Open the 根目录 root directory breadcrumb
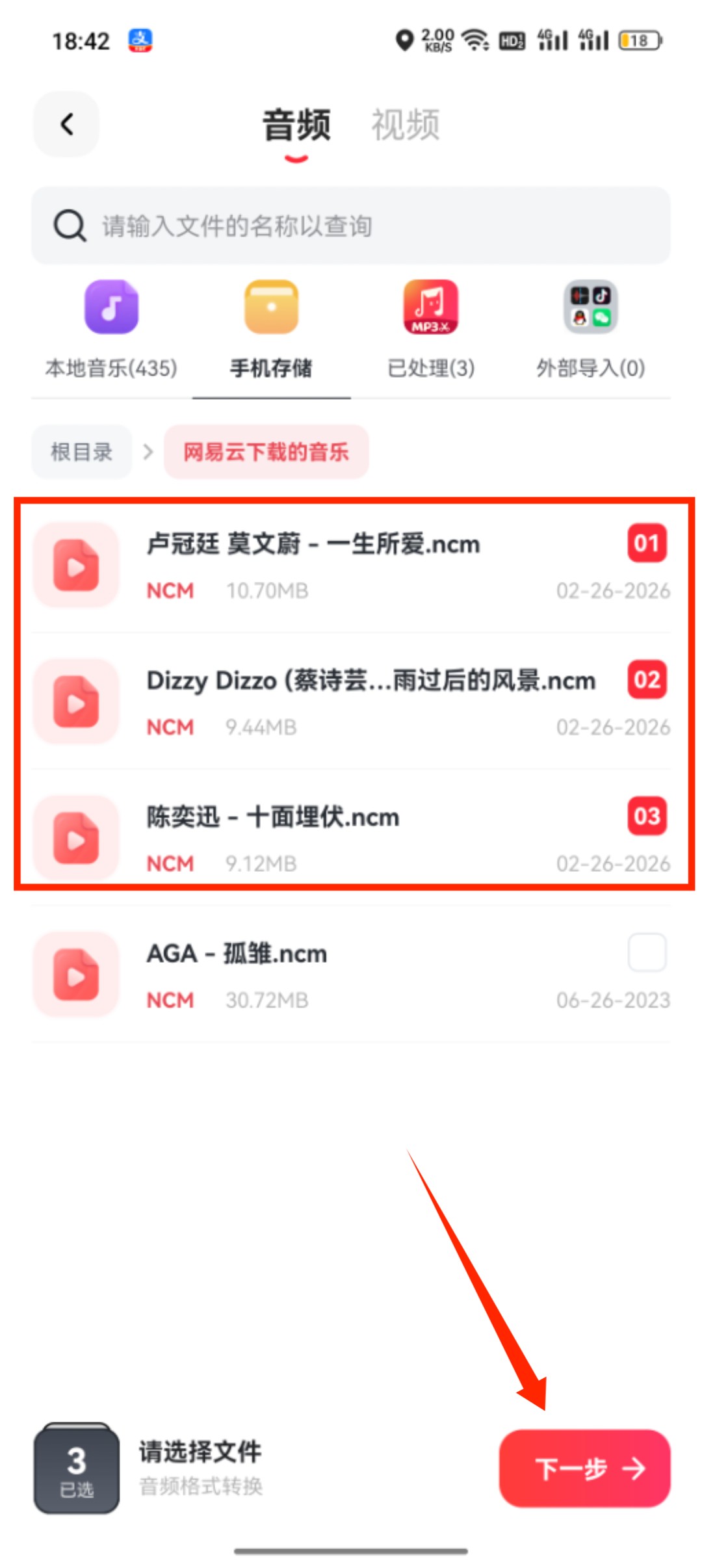The image size is (702, 1568). pyautogui.click(x=81, y=451)
